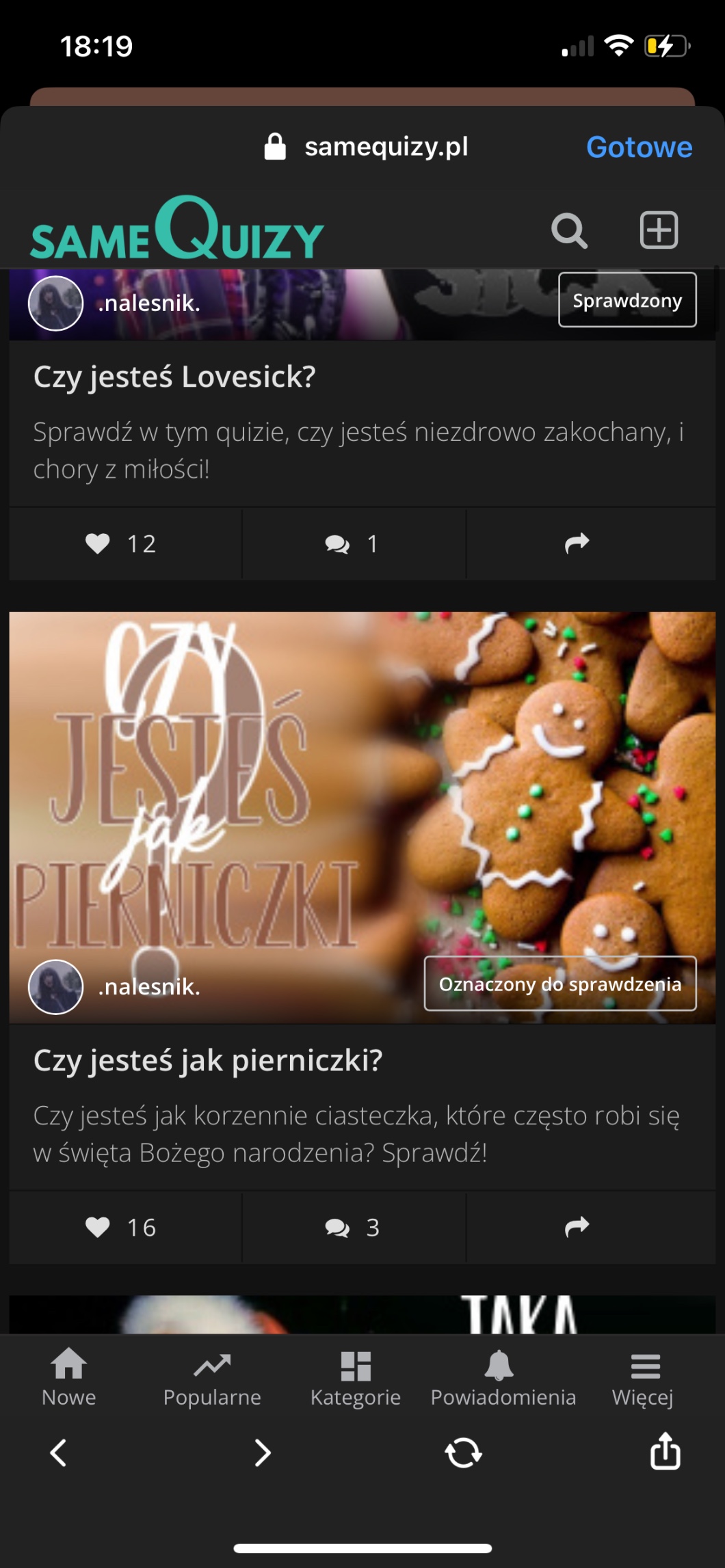Like the pierniczki quiz

(x=122, y=1228)
